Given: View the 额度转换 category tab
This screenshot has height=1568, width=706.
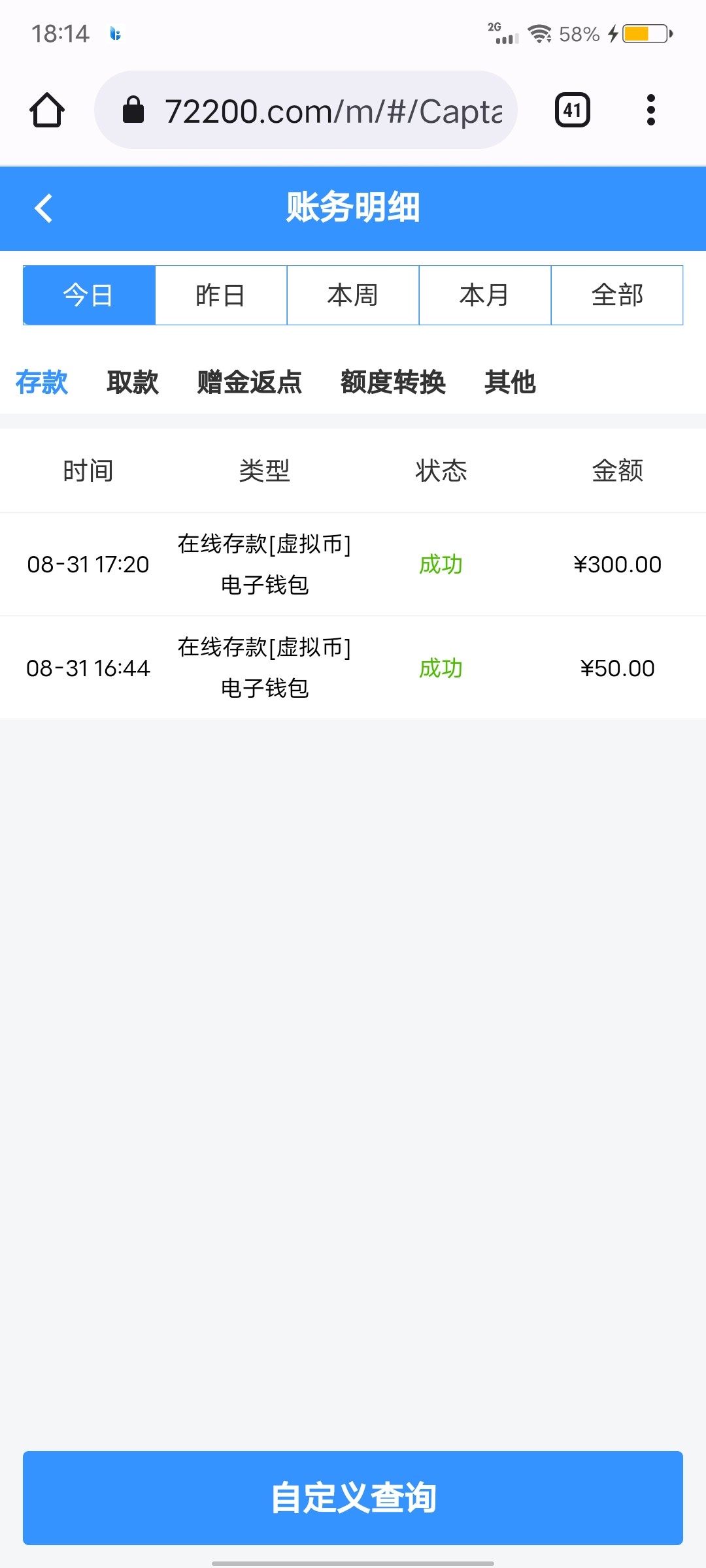Looking at the screenshot, I should (x=393, y=382).
